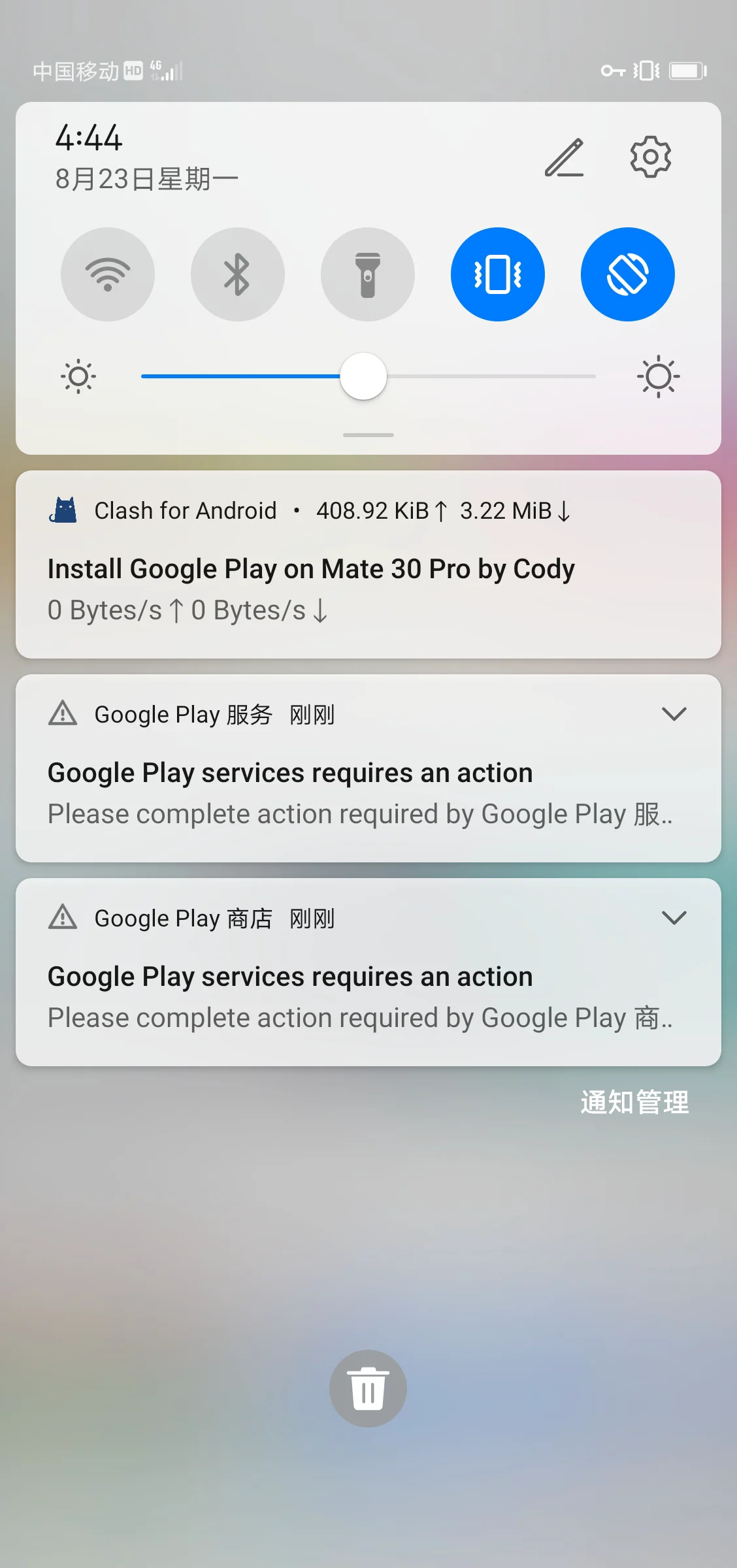Open the Google Play 商店 notification
Viewport: 737px width, 1568px height.
click(x=368, y=972)
